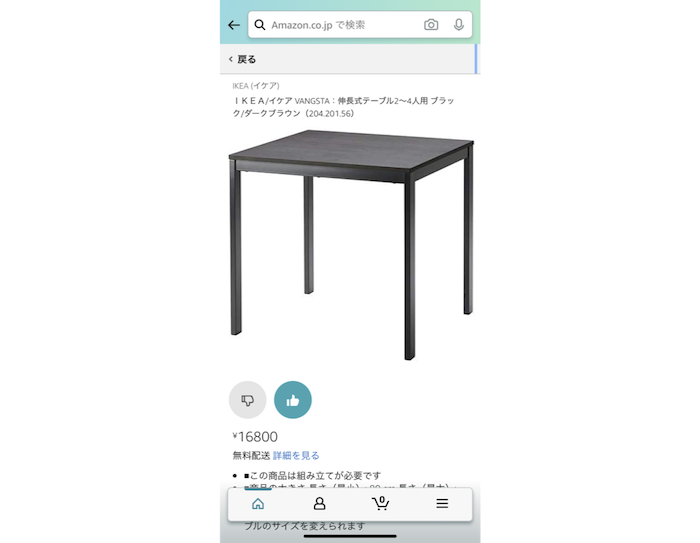The height and width of the screenshot is (543, 700).
Task: Start voice search with microphone icon
Action: coord(459,25)
